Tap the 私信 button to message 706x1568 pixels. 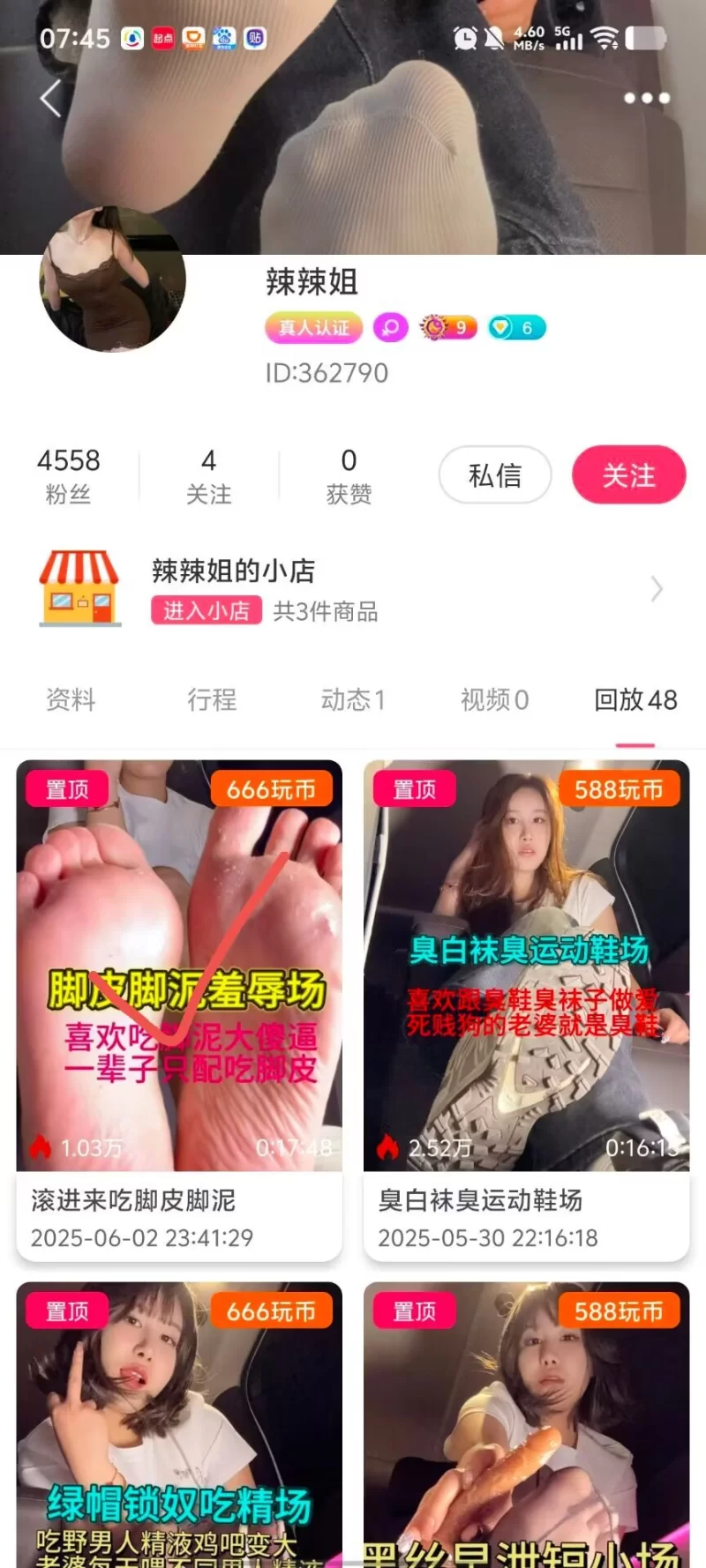point(494,475)
